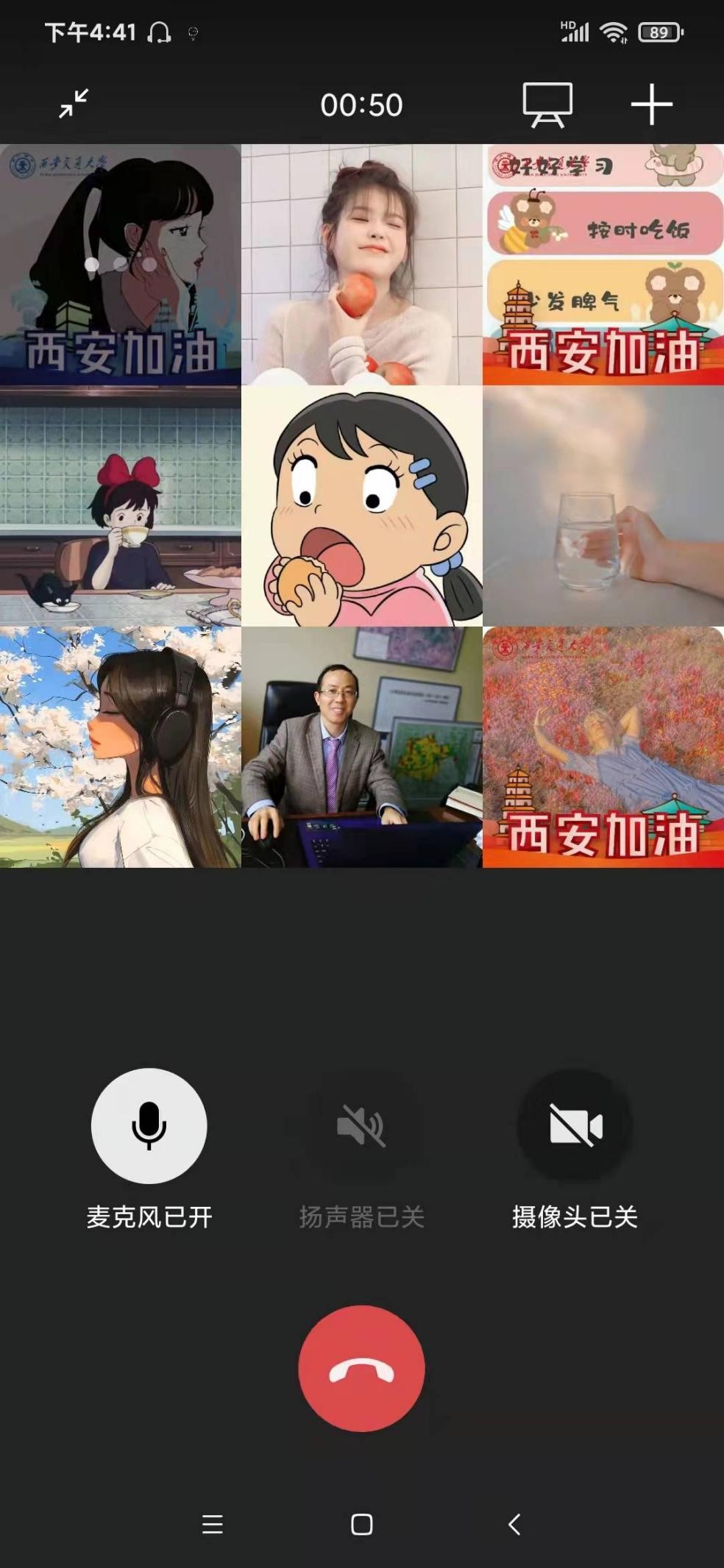Minimize the group call window

coord(74,104)
